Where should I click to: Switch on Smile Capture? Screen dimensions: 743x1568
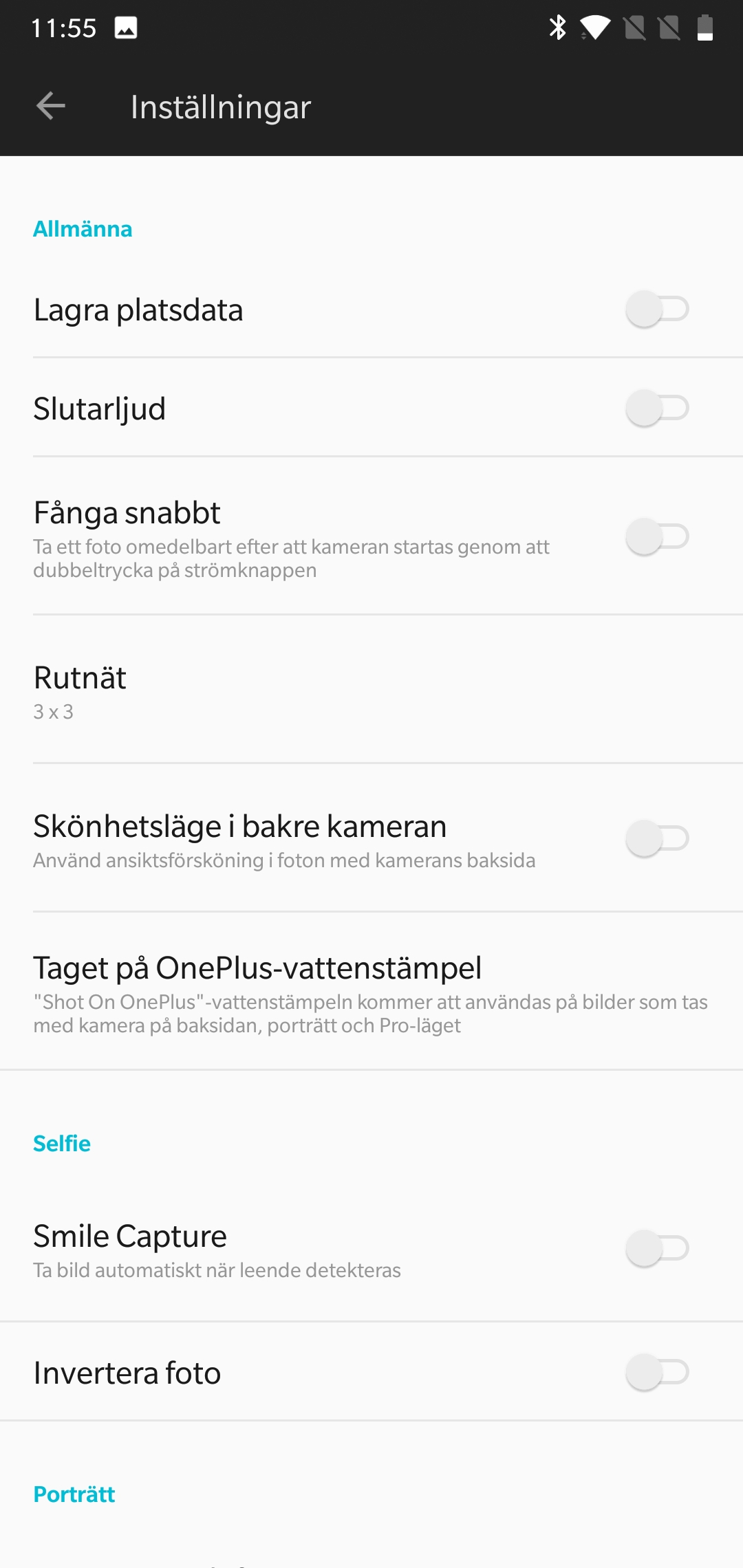[657, 1248]
